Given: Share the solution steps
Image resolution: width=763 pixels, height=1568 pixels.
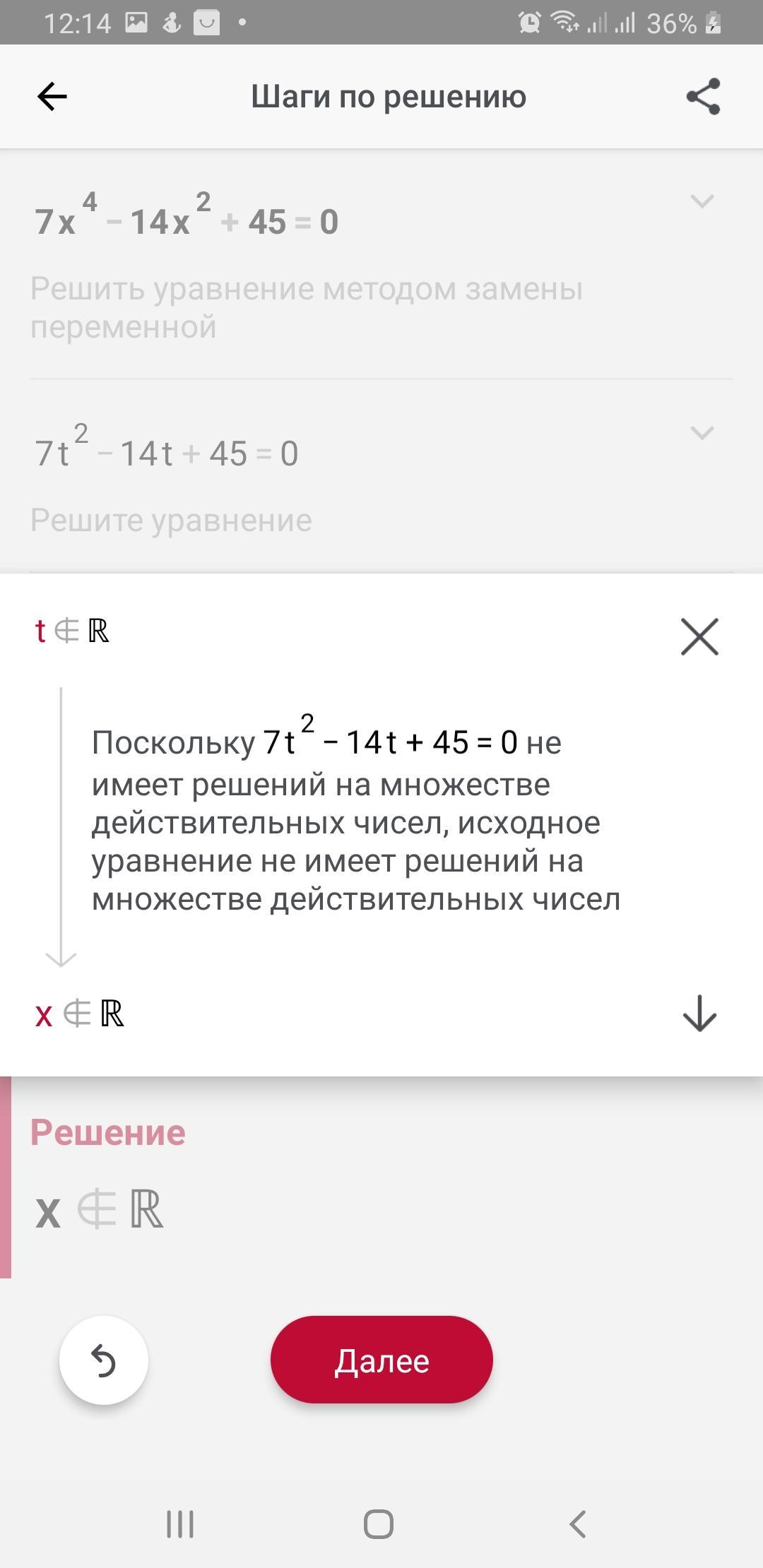Looking at the screenshot, I should tap(703, 97).
